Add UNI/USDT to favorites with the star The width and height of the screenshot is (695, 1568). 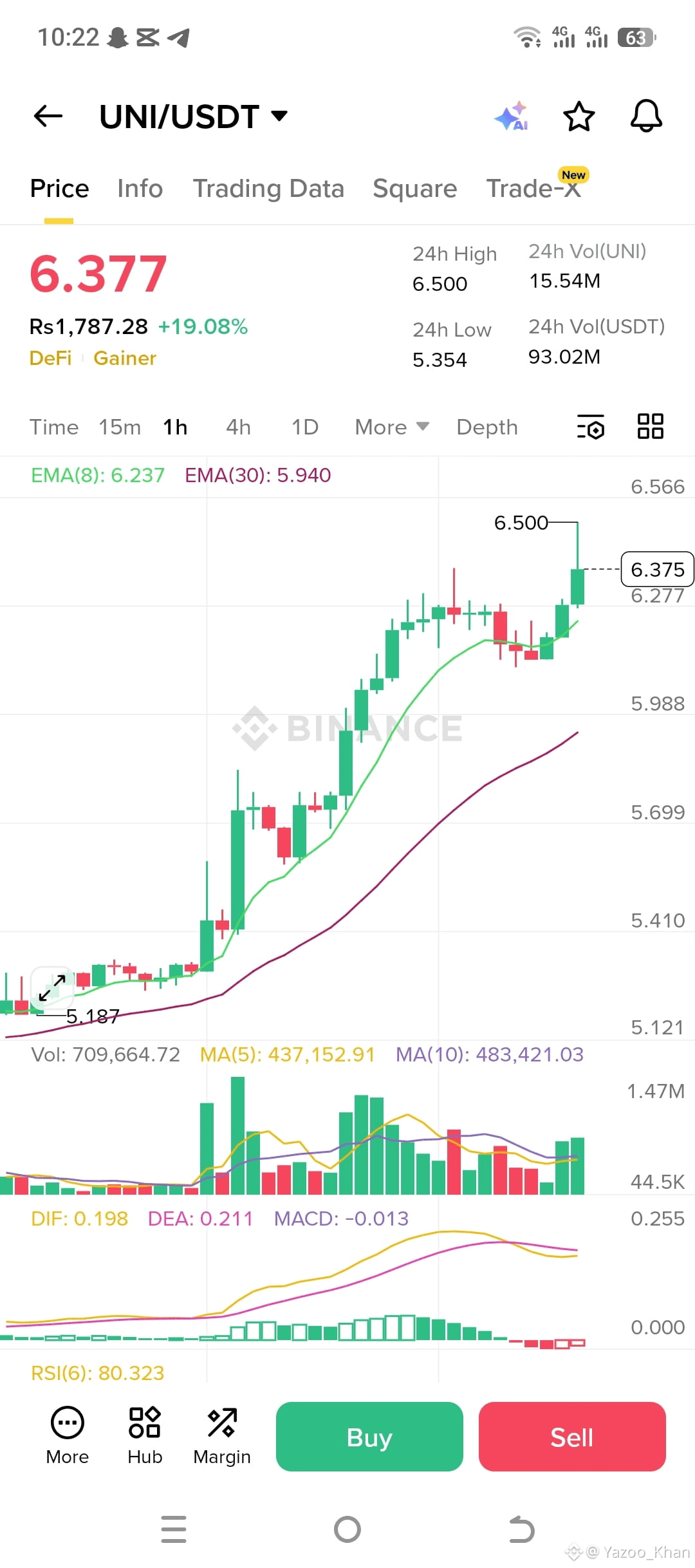tap(579, 117)
